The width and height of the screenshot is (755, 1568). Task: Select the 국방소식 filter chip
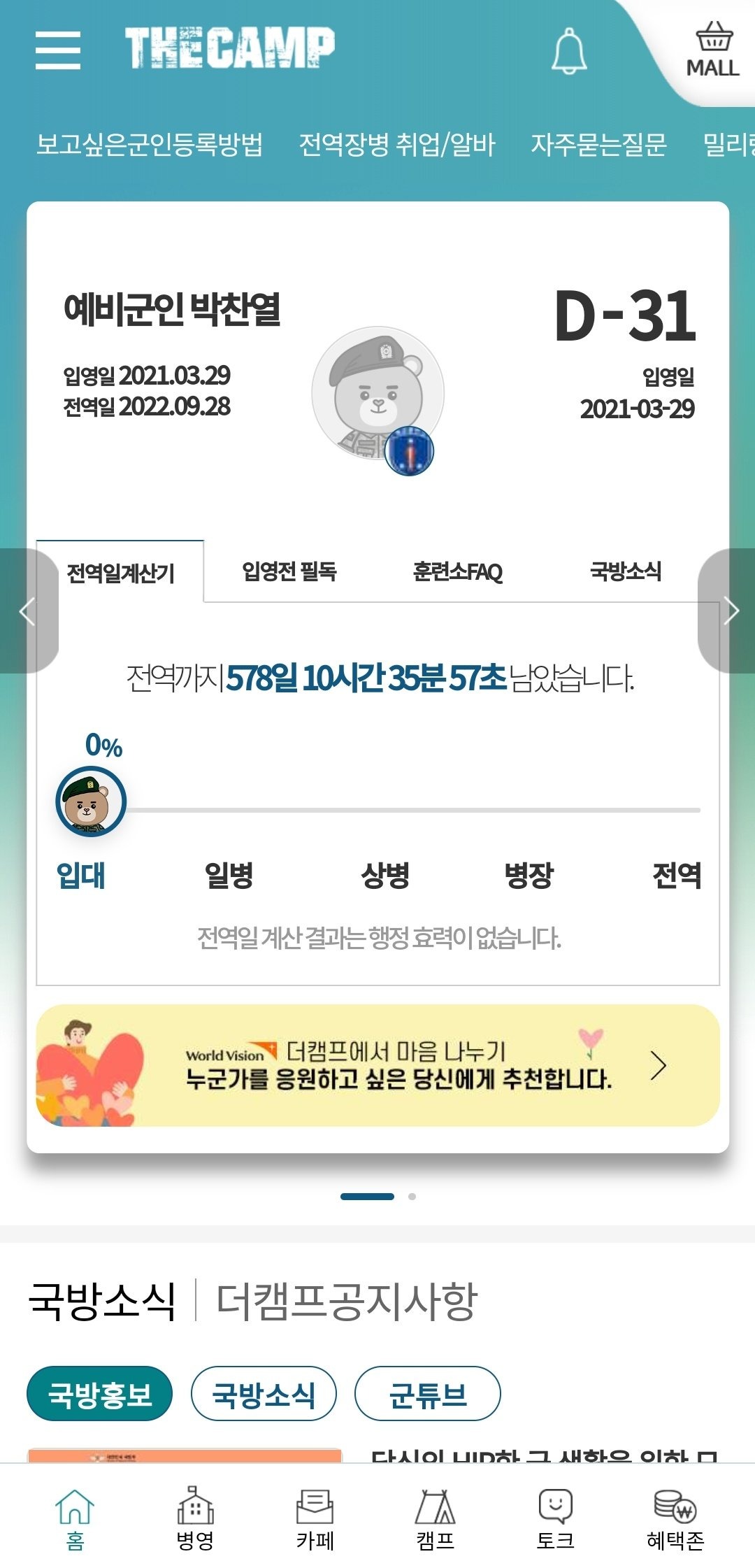point(264,1393)
